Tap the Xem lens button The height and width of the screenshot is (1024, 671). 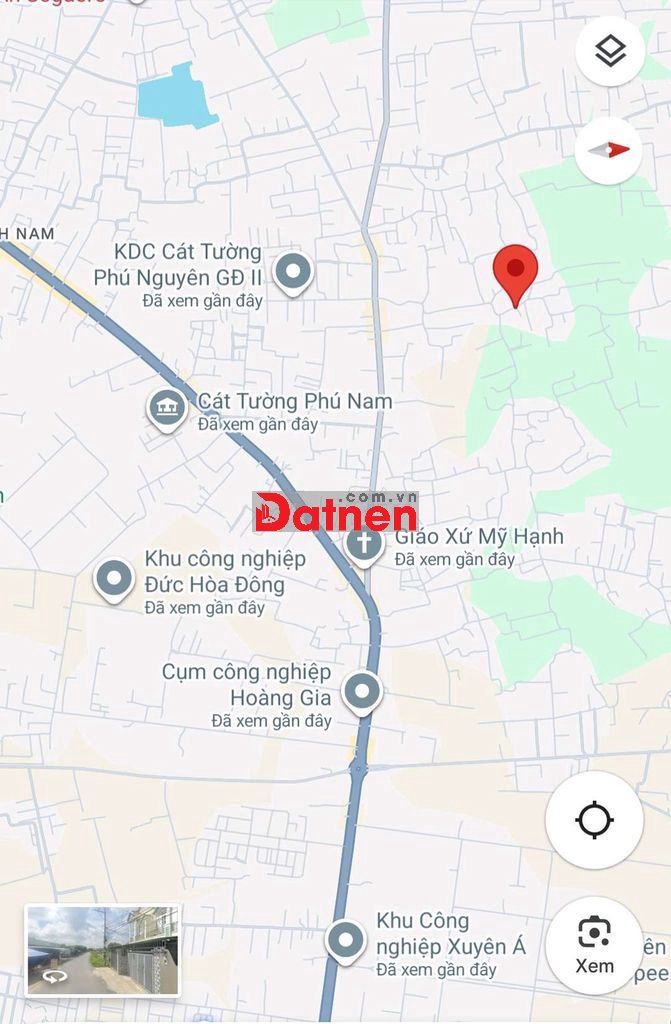pyautogui.click(x=594, y=945)
